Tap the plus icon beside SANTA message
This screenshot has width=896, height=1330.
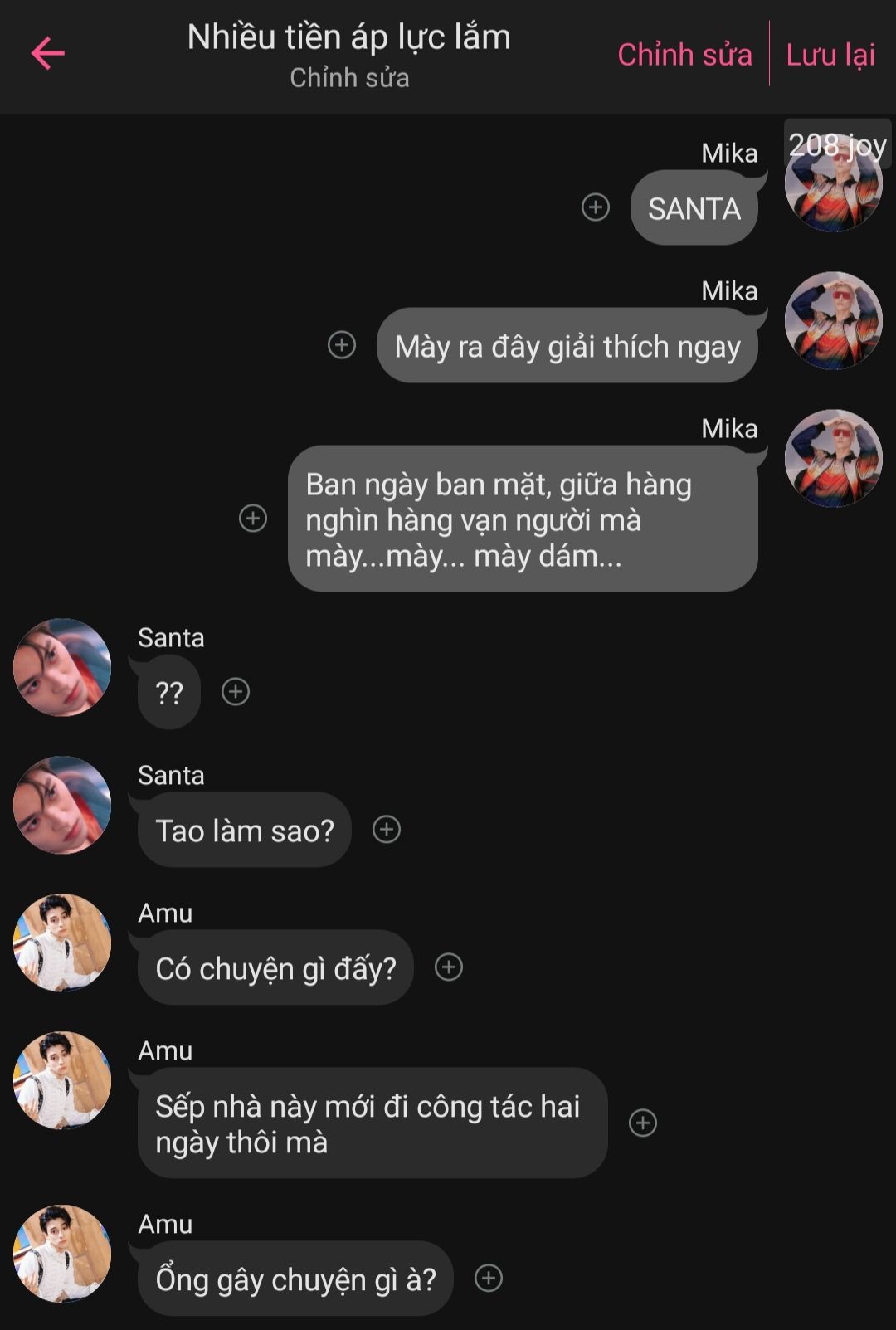coord(596,207)
